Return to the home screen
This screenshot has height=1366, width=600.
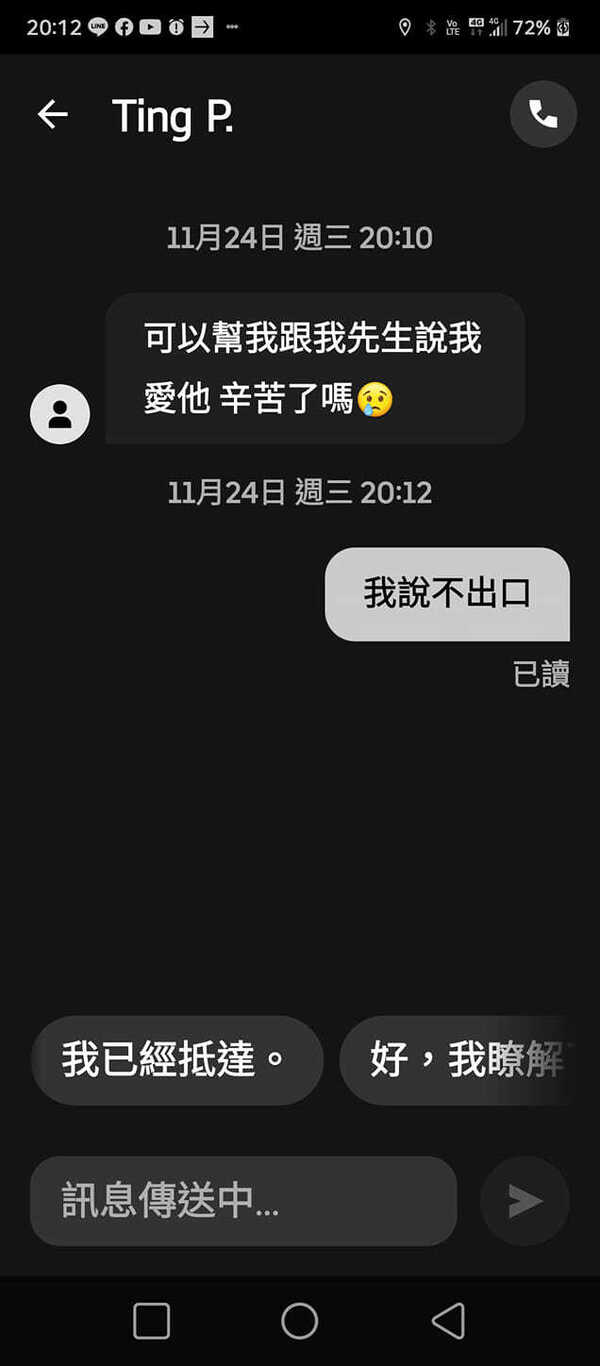click(x=299, y=1321)
